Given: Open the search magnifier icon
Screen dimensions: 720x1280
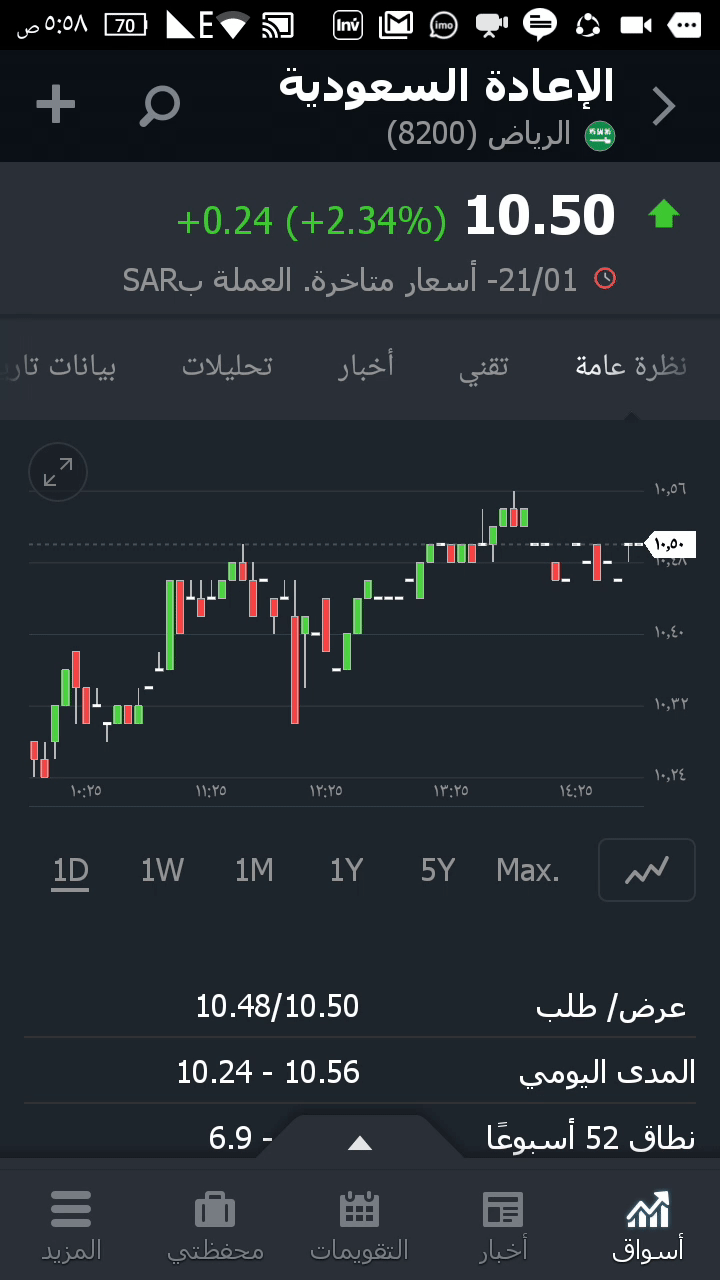Looking at the screenshot, I should [x=159, y=105].
